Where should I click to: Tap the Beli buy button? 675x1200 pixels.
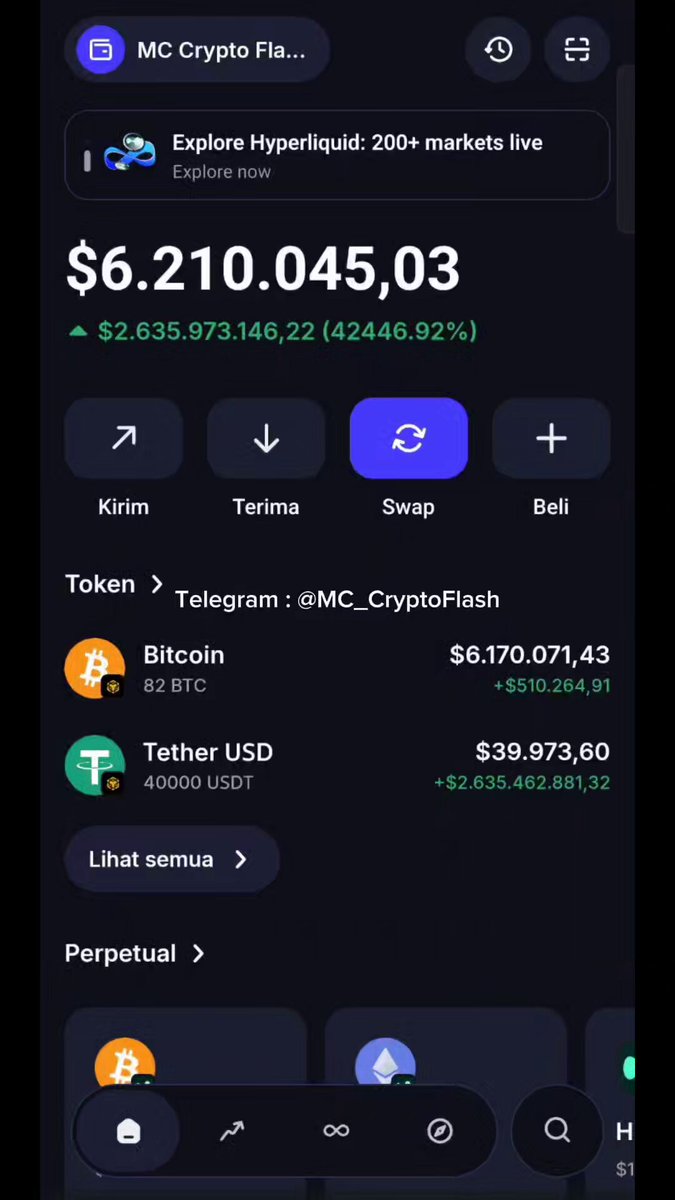(x=551, y=438)
